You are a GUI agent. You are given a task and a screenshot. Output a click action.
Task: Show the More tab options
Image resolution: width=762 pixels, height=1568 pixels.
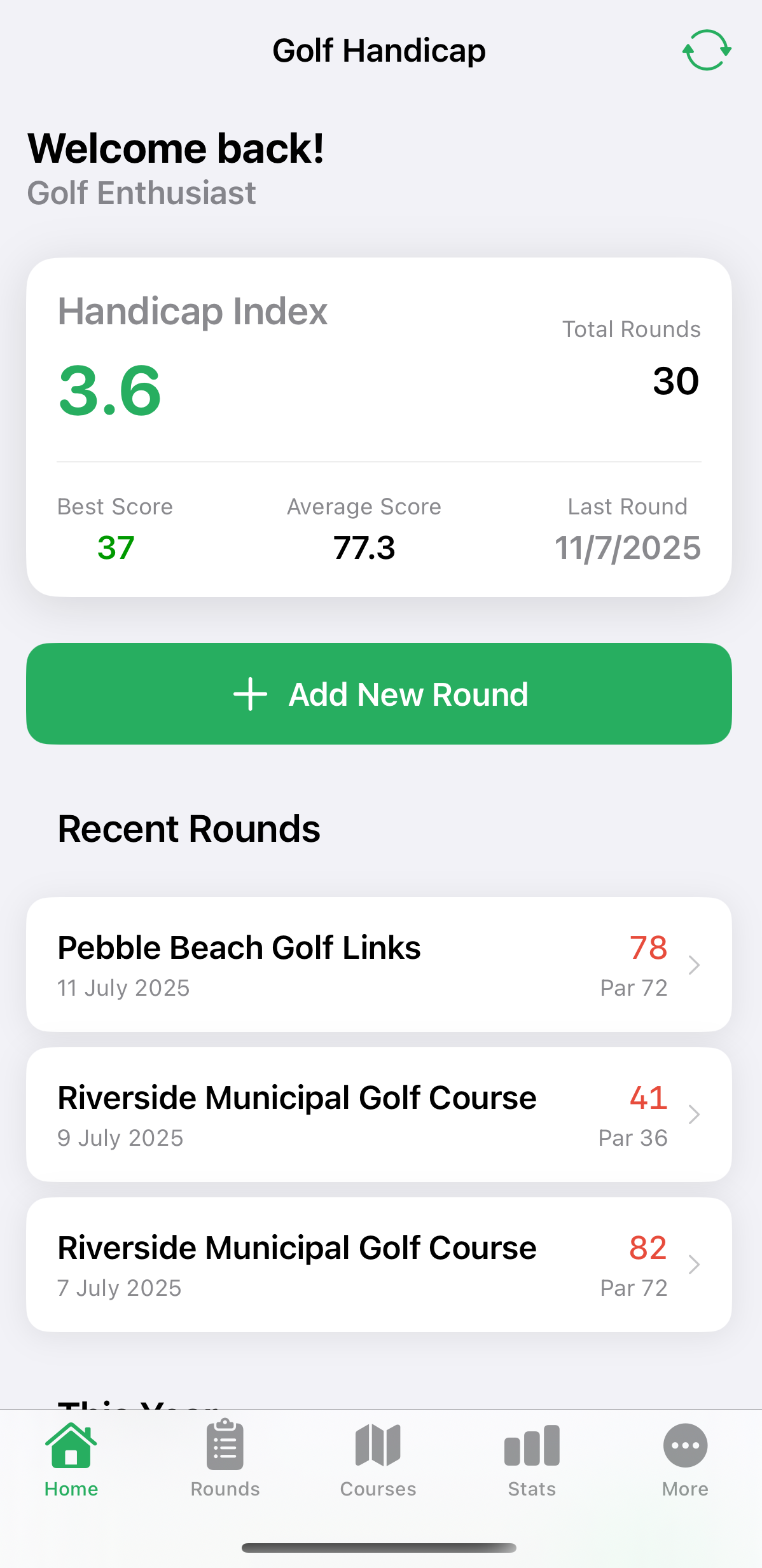coord(685,1457)
